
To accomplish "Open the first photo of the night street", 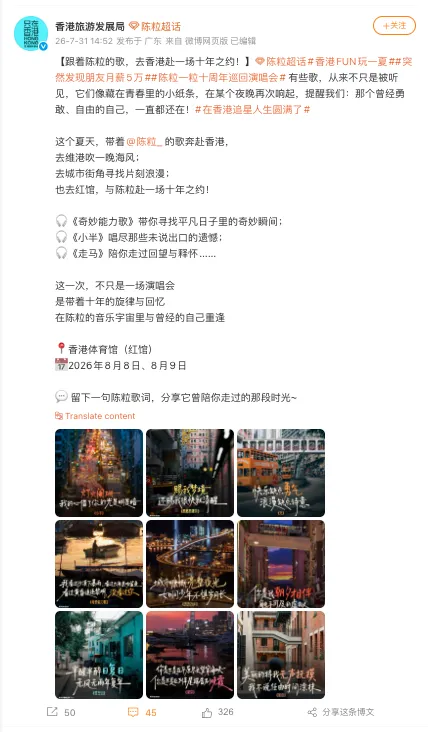I will (99, 473).
